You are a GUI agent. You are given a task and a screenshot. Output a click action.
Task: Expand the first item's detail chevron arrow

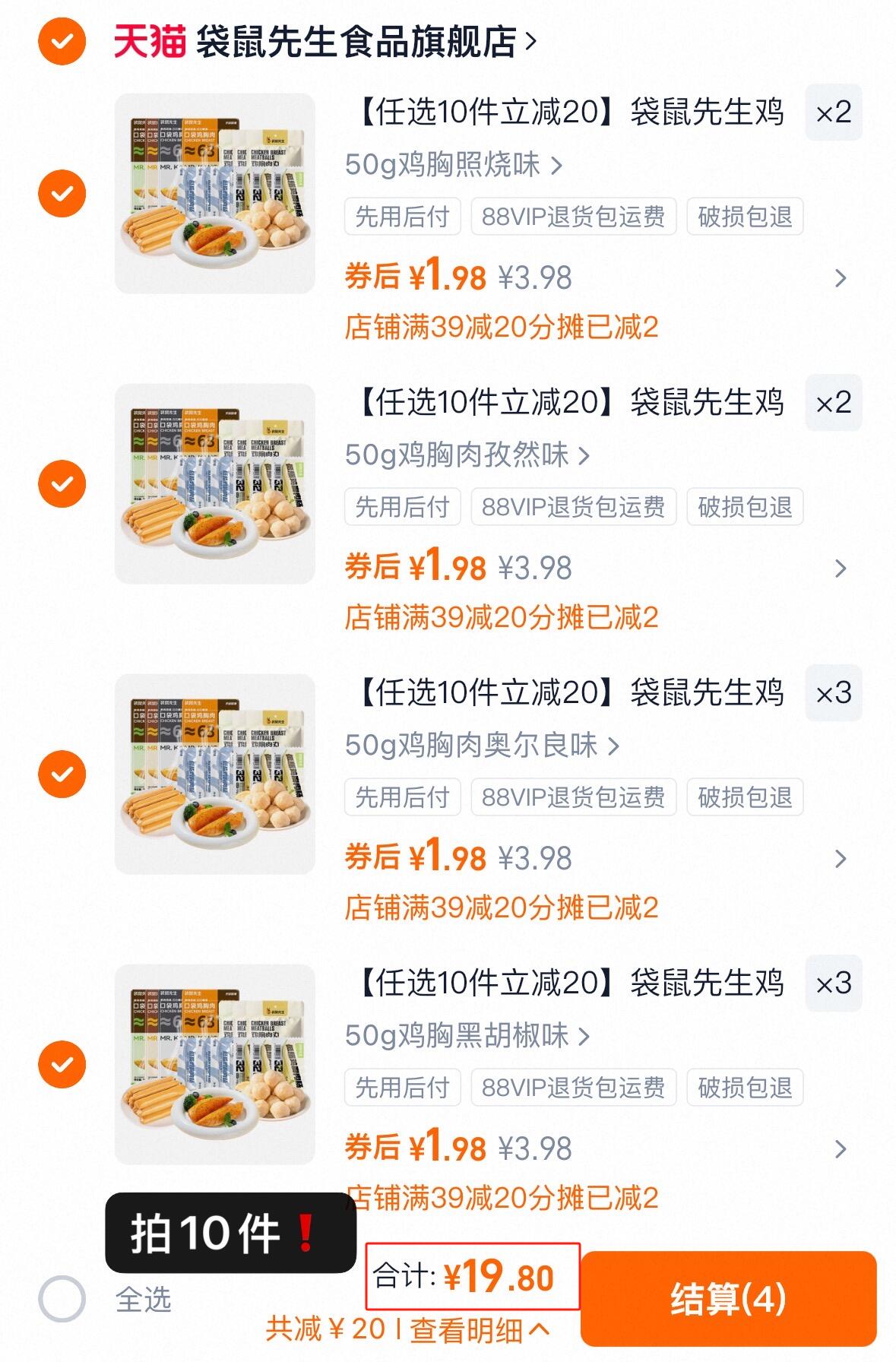tap(842, 277)
